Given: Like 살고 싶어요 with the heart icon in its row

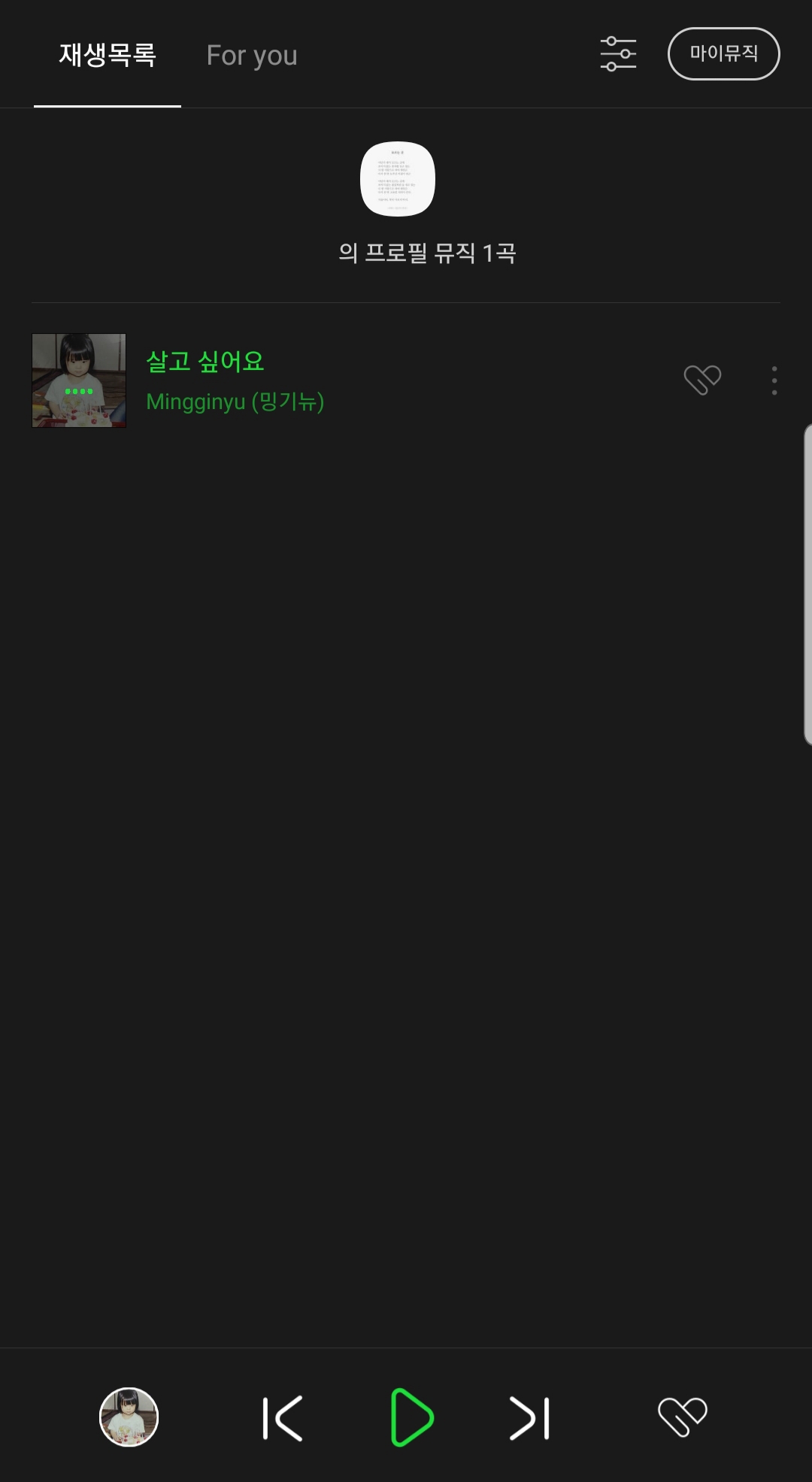Looking at the screenshot, I should point(702,380).
